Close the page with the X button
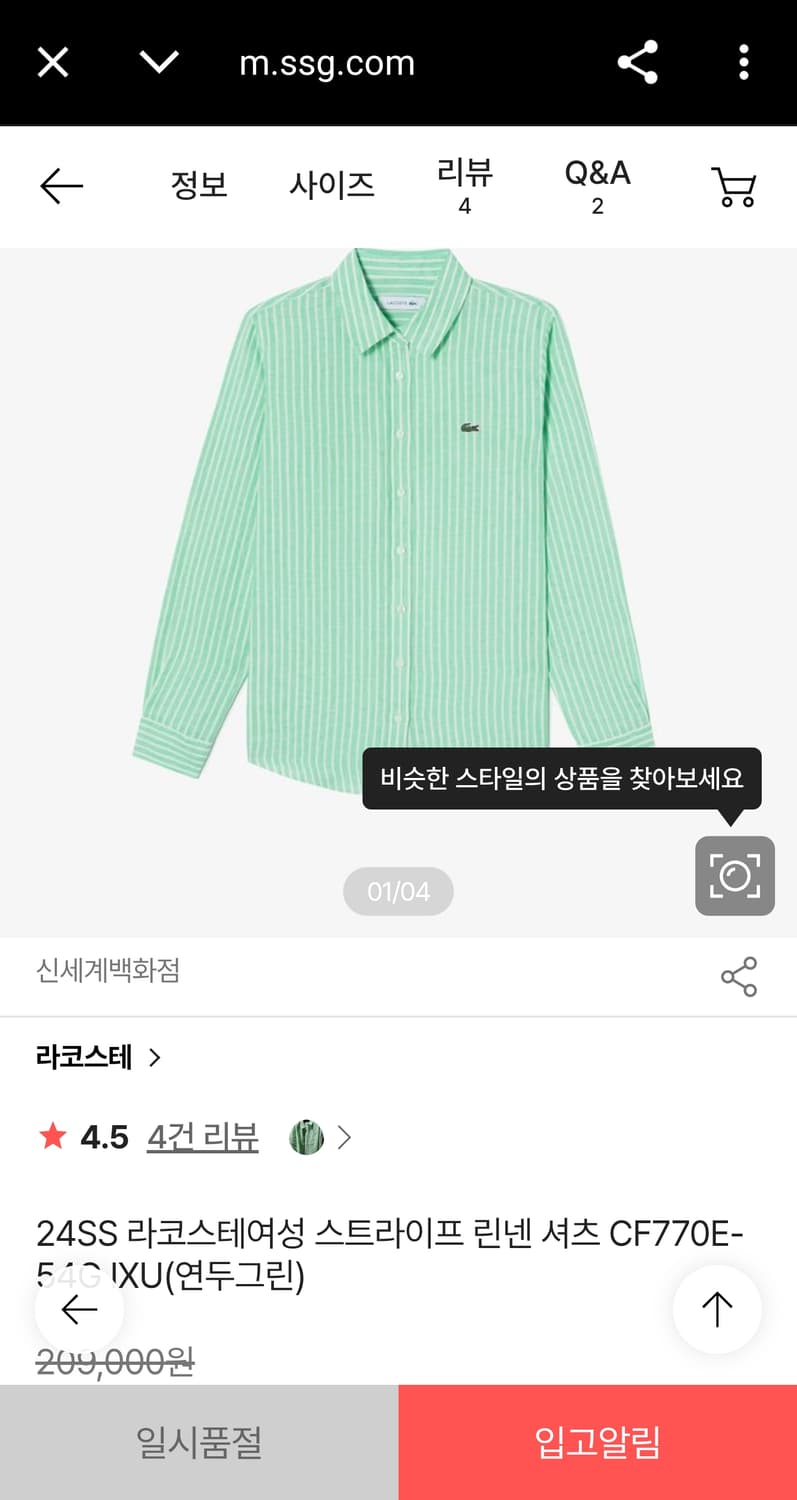This screenshot has width=797, height=1500. coord(52,62)
